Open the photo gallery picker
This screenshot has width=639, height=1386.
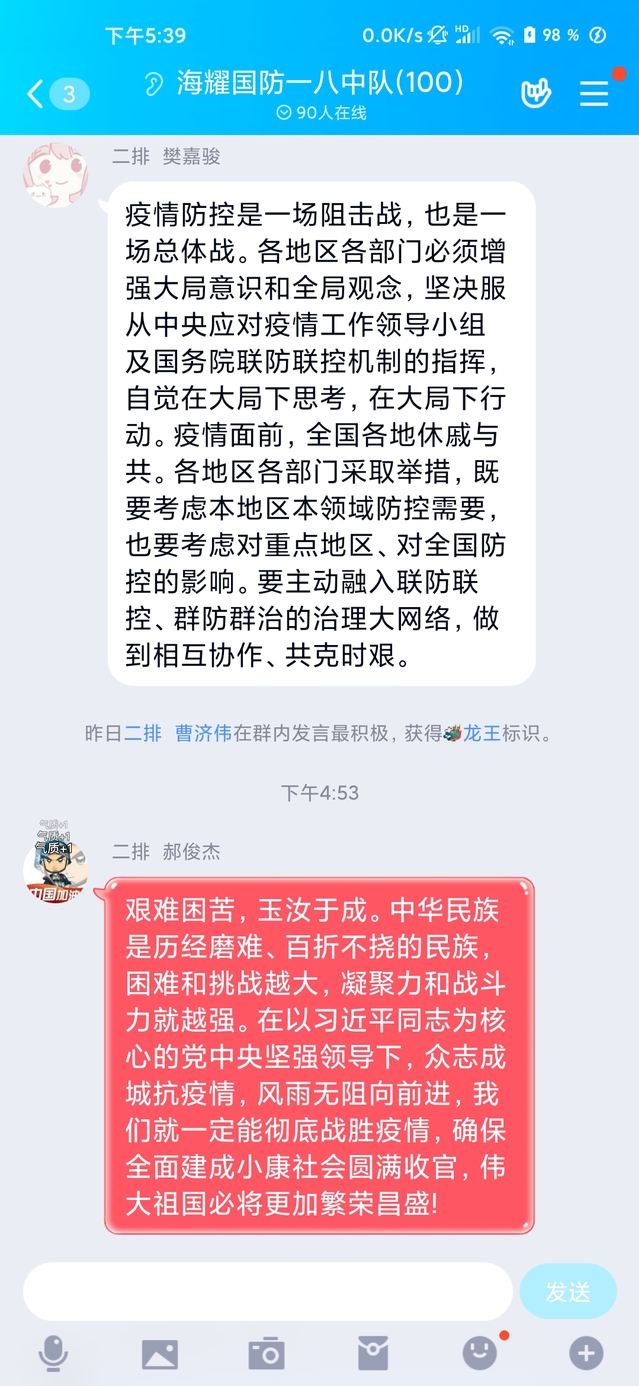[x=160, y=1354]
